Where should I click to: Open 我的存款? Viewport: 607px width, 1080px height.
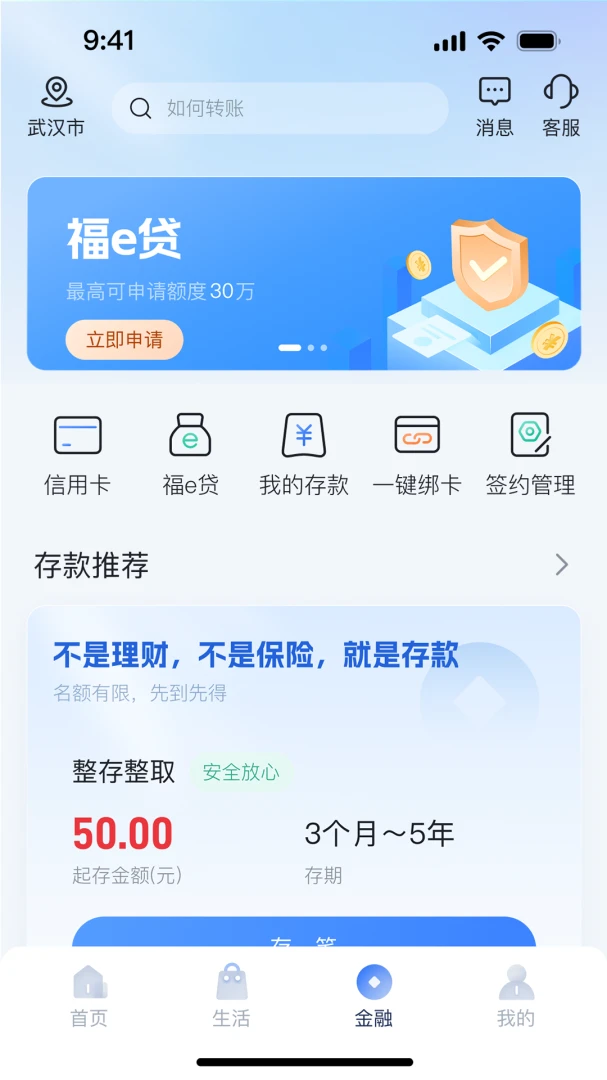(304, 454)
